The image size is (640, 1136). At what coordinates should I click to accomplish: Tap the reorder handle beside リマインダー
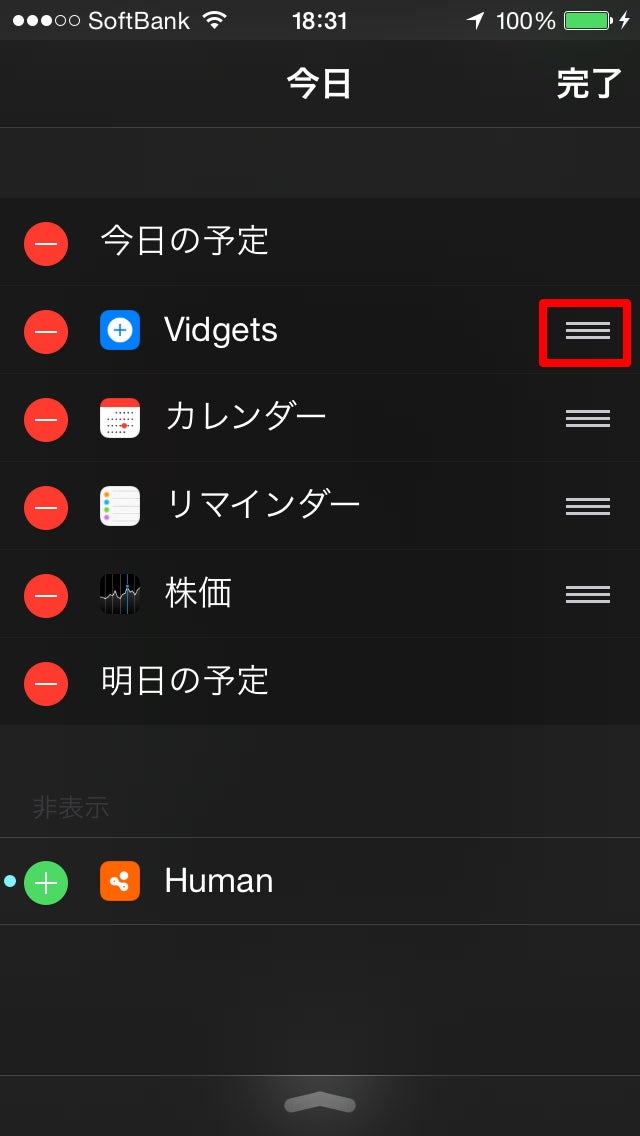pos(587,507)
